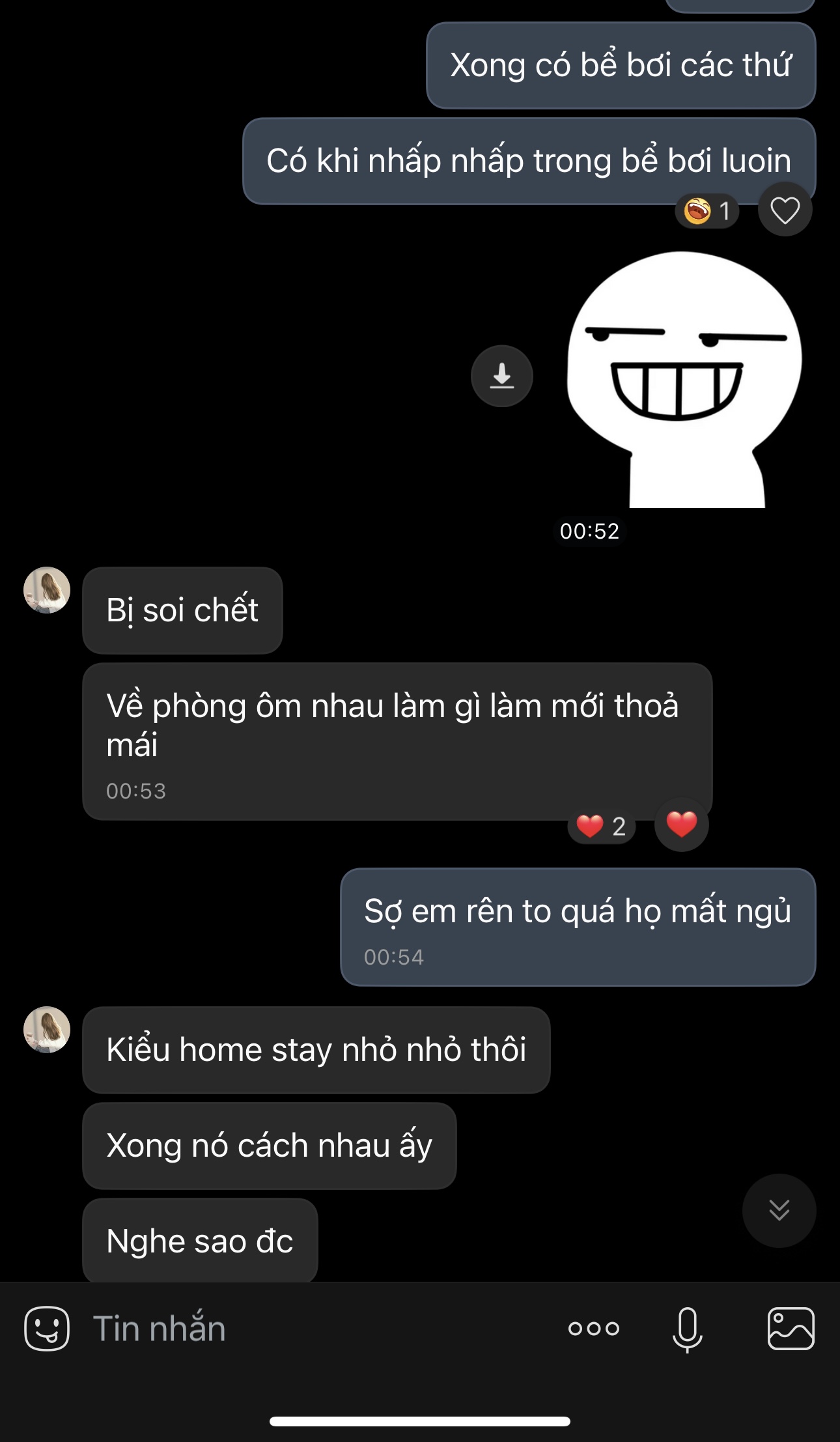Tap the message input field Tin nhắn

[313, 1329]
